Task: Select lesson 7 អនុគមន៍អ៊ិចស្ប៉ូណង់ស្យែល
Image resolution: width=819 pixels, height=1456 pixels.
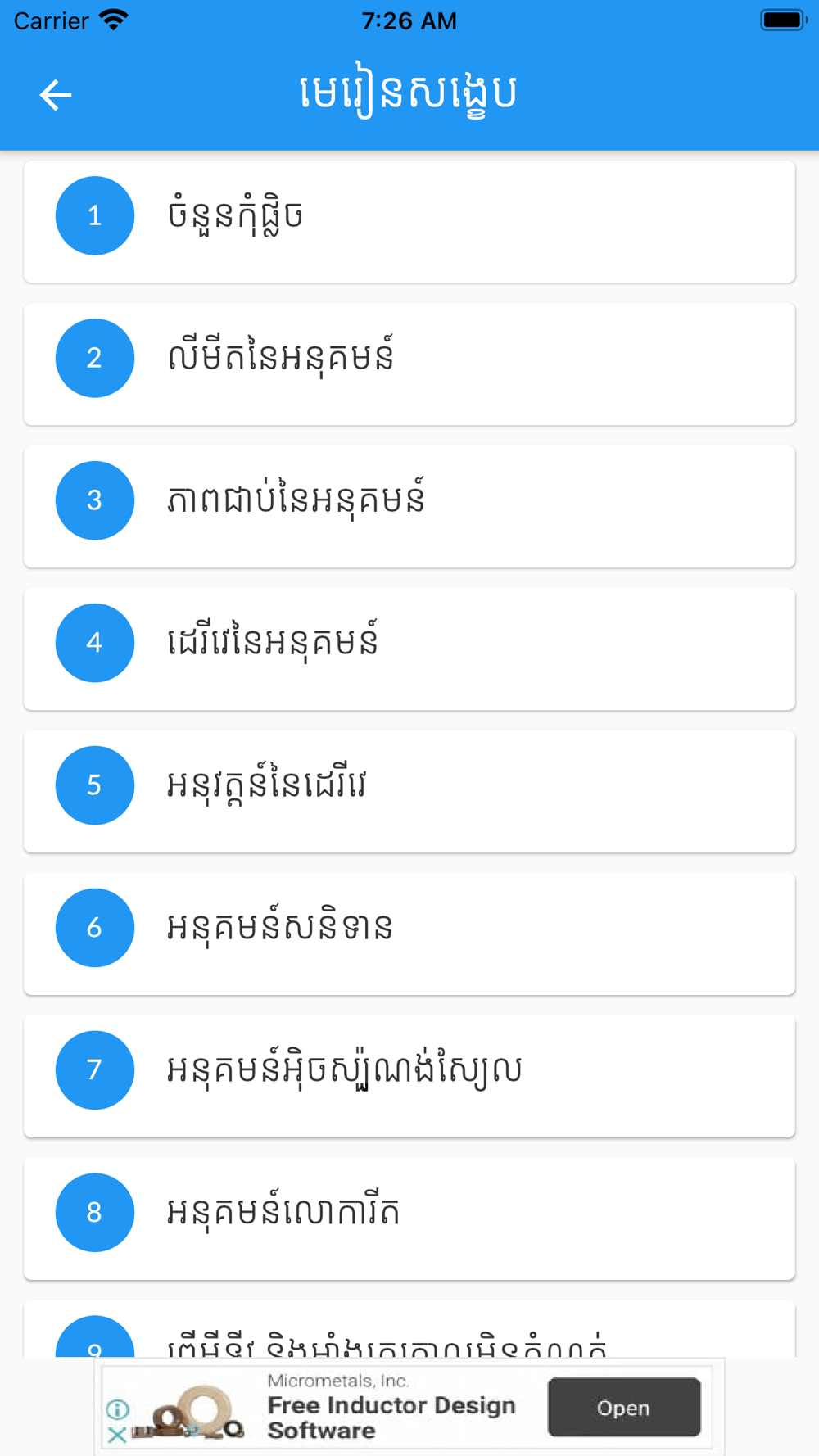Action: pyautogui.click(x=409, y=1077)
